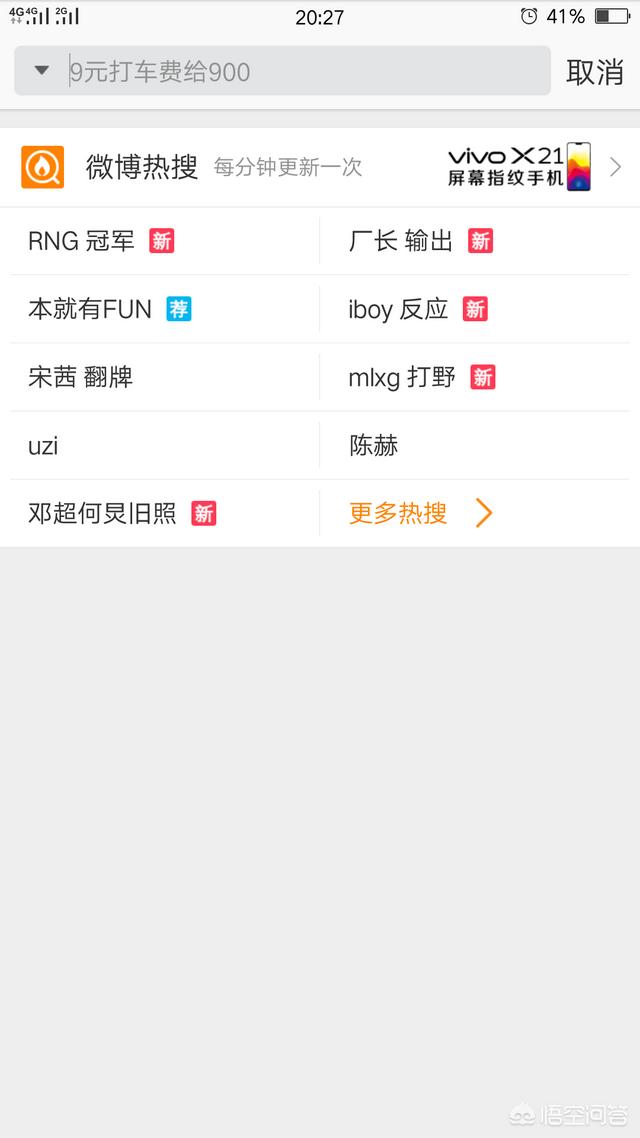Select hot search 厂长 输出
Screen dimensions: 640x1138
(x=401, y=241)
